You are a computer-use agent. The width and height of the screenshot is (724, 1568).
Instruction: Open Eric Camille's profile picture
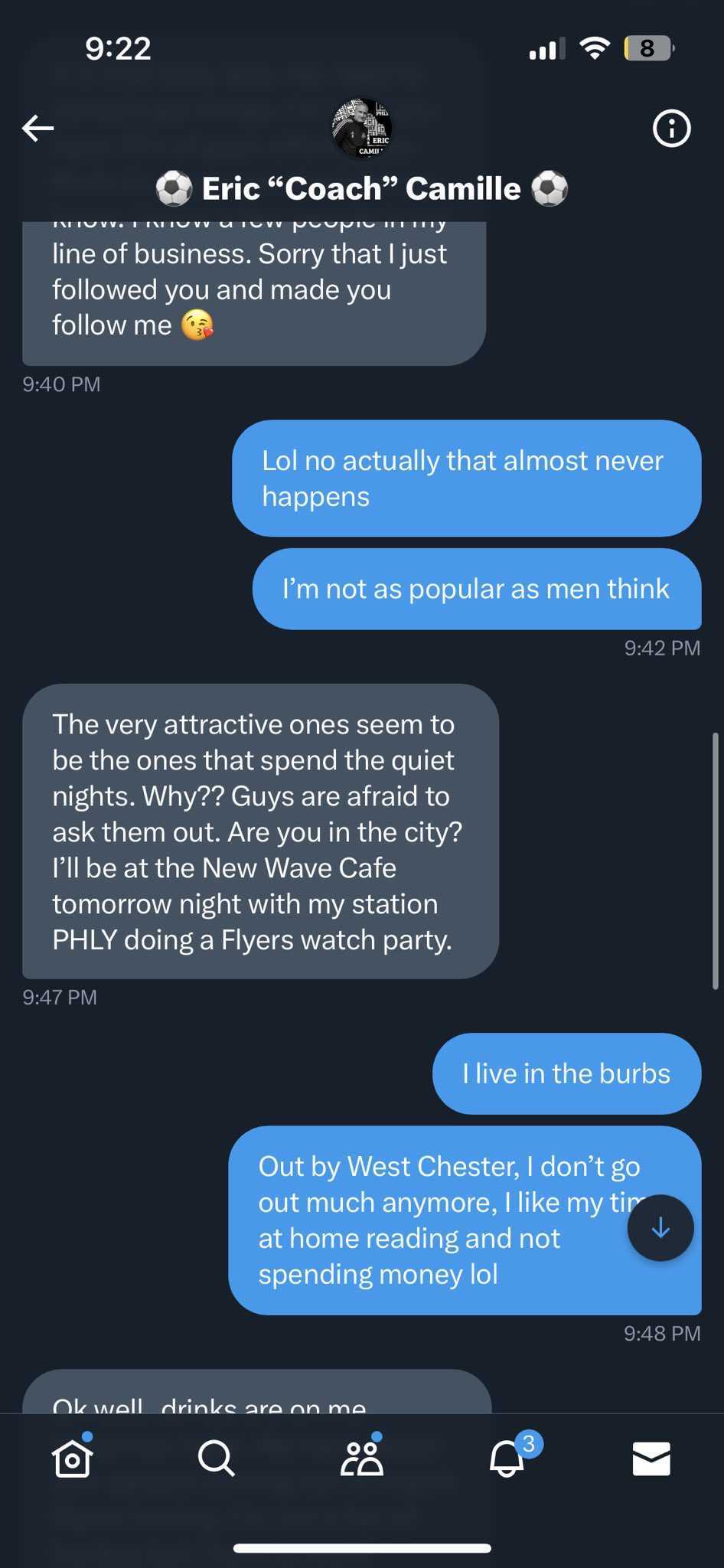362,128
